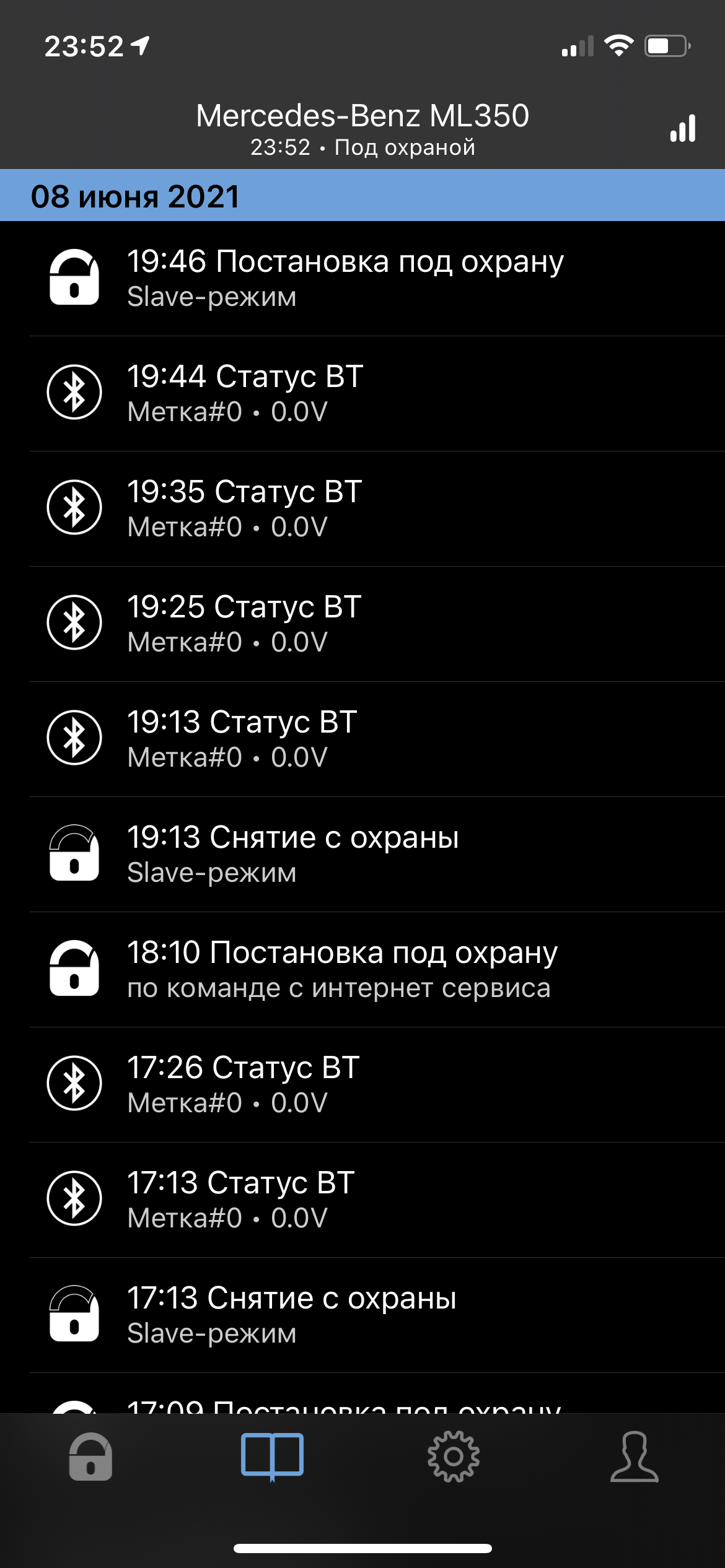Tap the 17:13 Статус BT entry
Screen dimensions: 725x1568
tap(362, 1200)
